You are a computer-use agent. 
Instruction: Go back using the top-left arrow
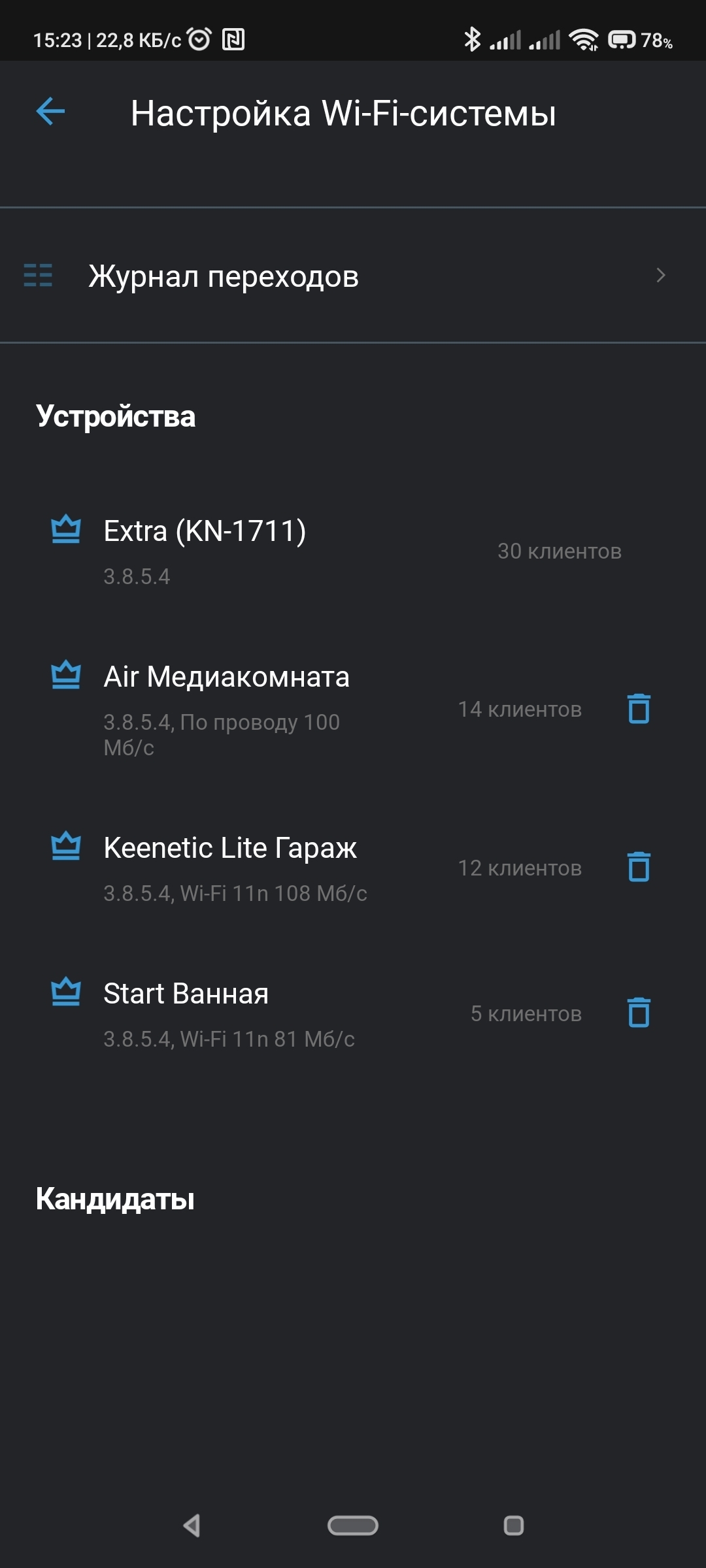[50, 111]
